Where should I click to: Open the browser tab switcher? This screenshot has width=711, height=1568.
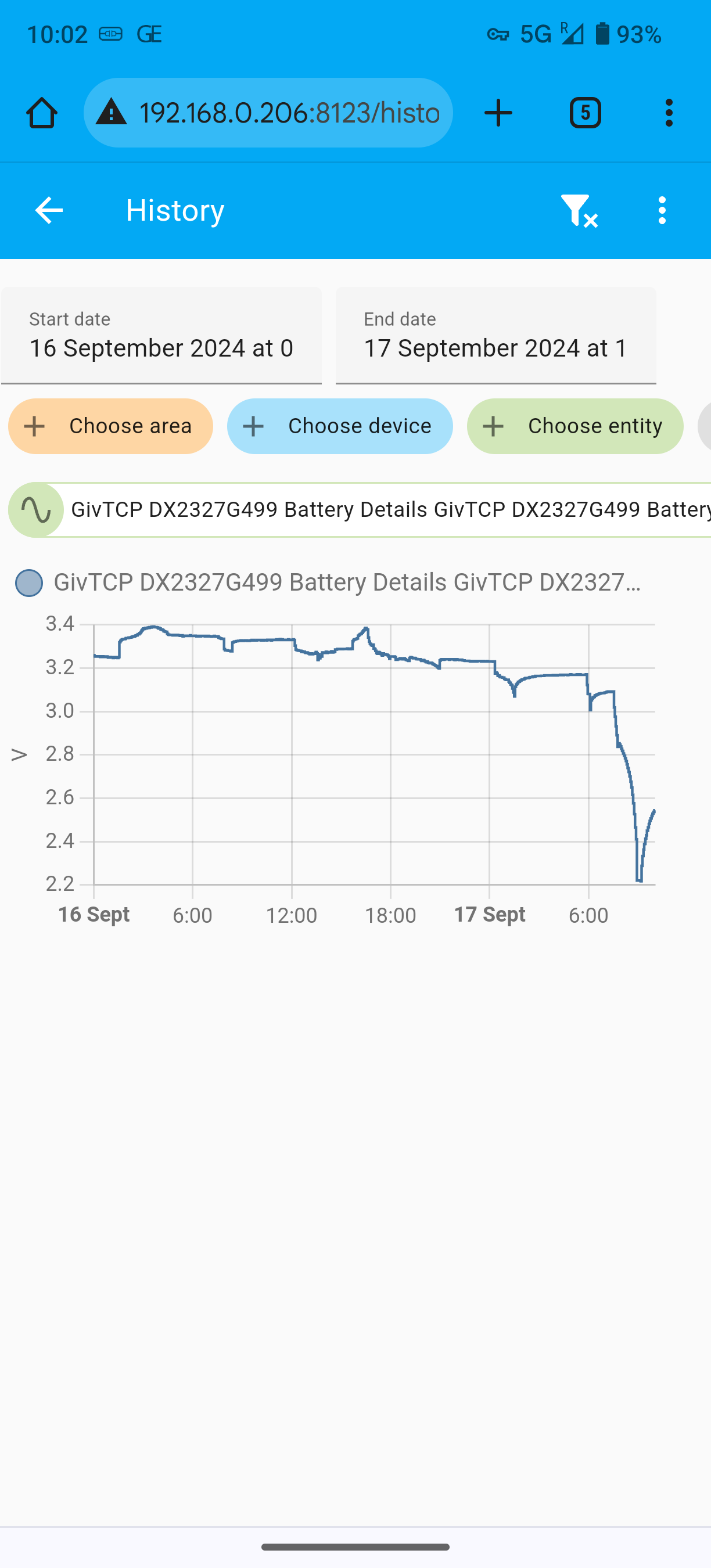coord(585,113)
